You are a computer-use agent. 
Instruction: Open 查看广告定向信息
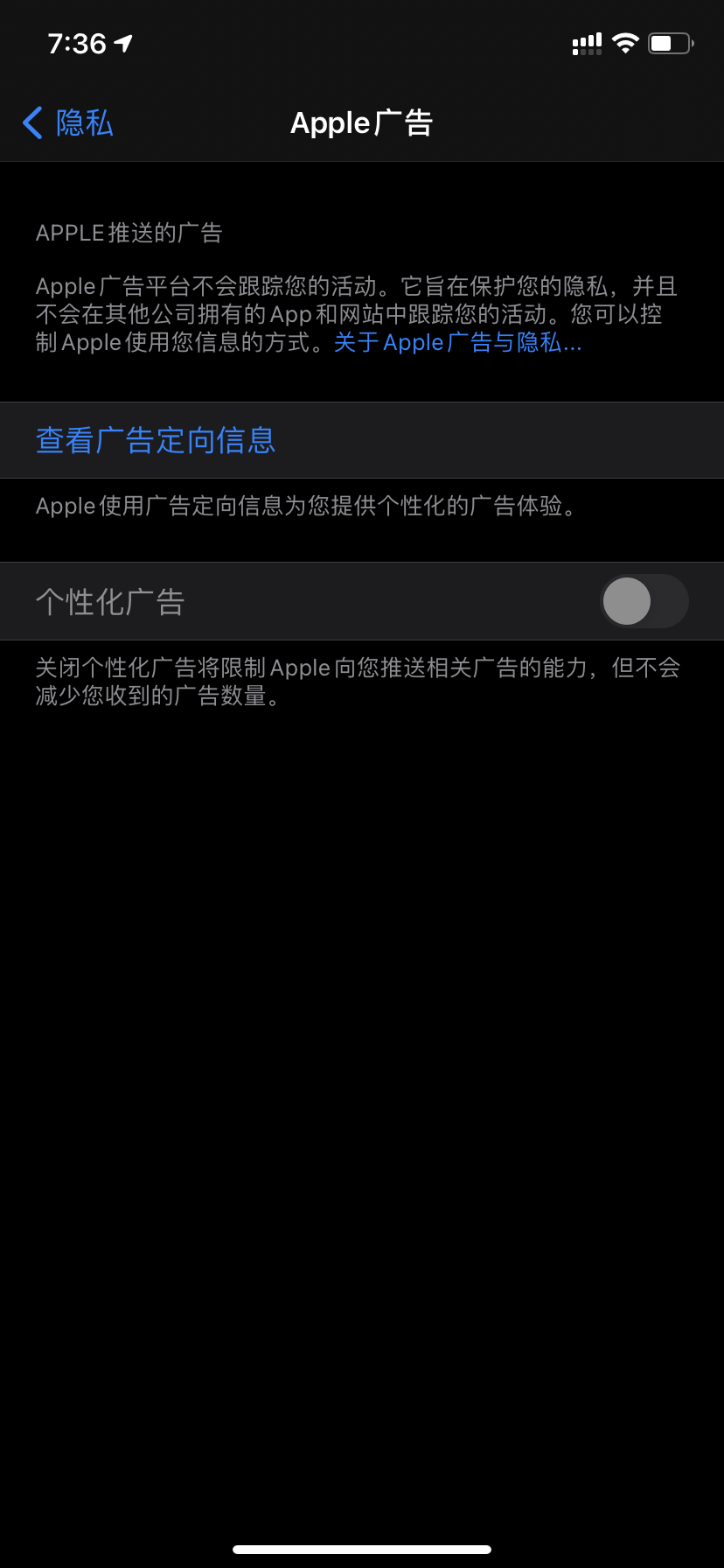pos(156,440)
